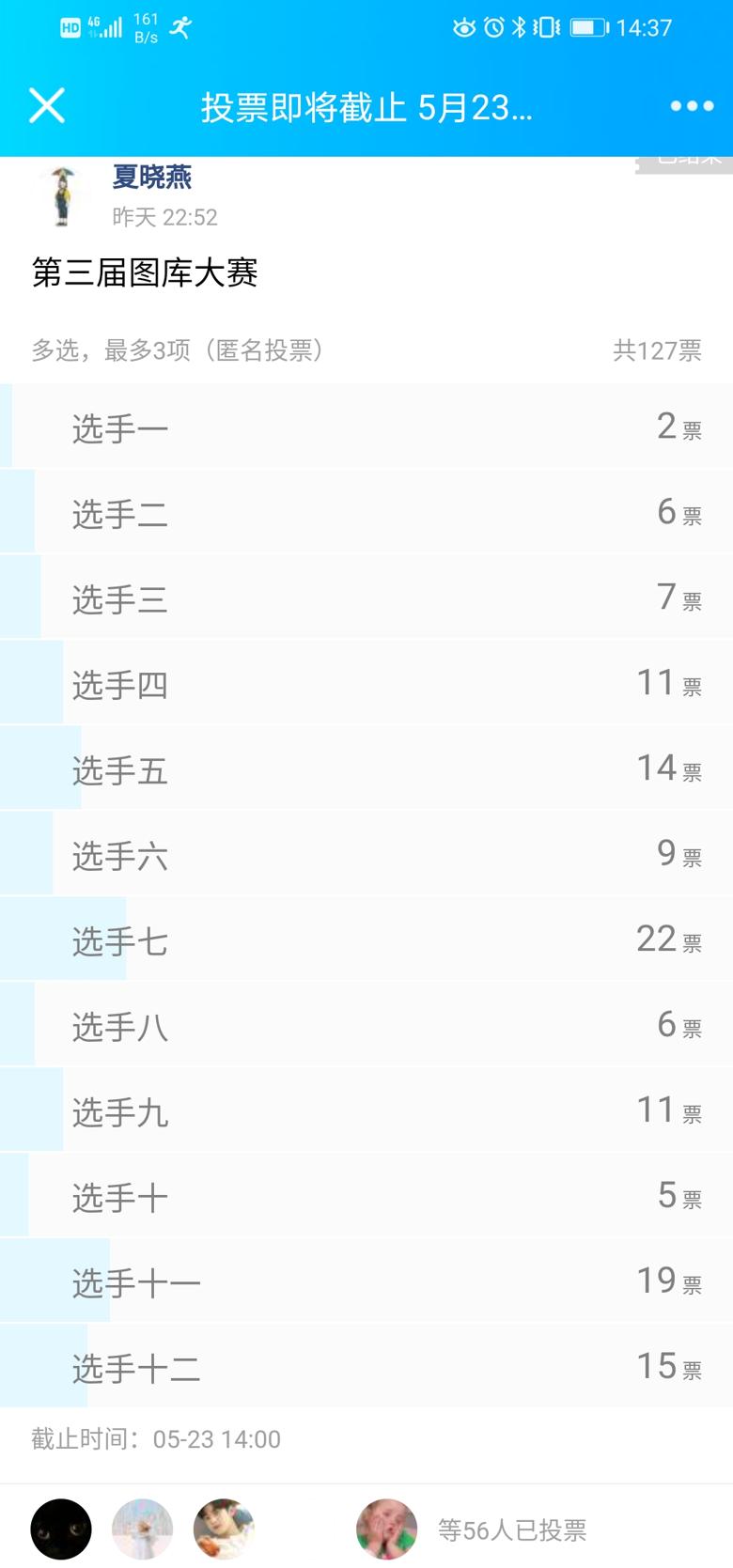Choose 选手三 in the poll
The width and height of the screenshot is (733, 1568).
click(366, 598)
